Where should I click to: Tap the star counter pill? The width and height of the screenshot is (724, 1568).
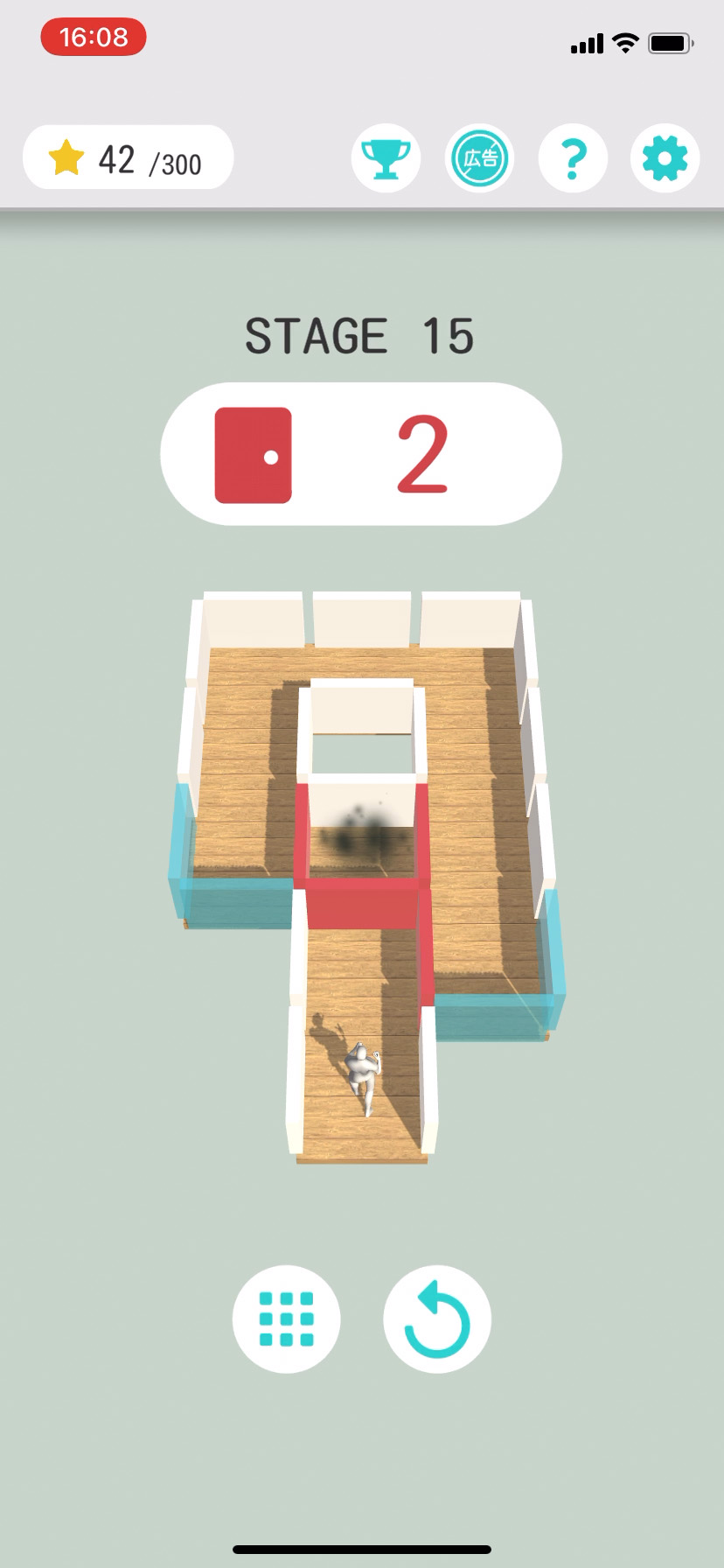click(128, 158)
